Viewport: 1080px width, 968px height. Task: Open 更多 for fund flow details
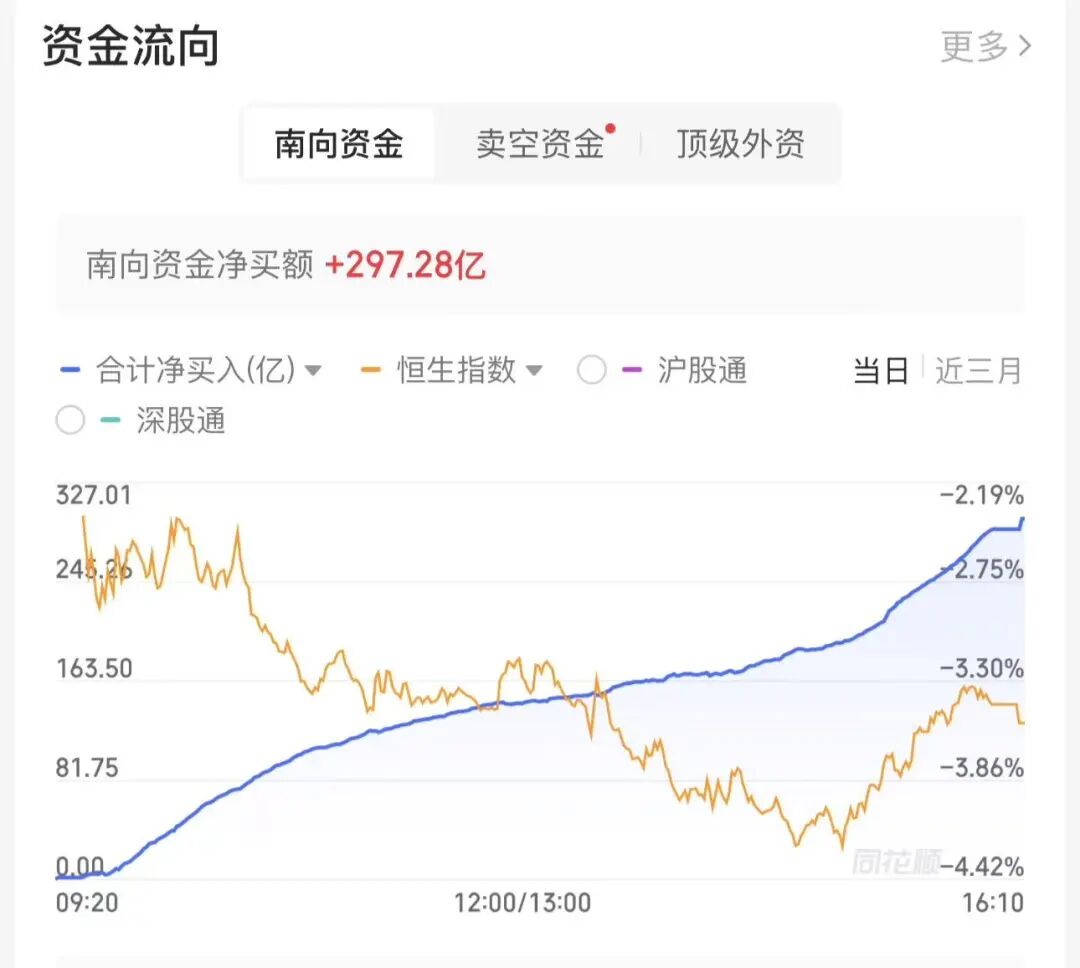point(985,46)
